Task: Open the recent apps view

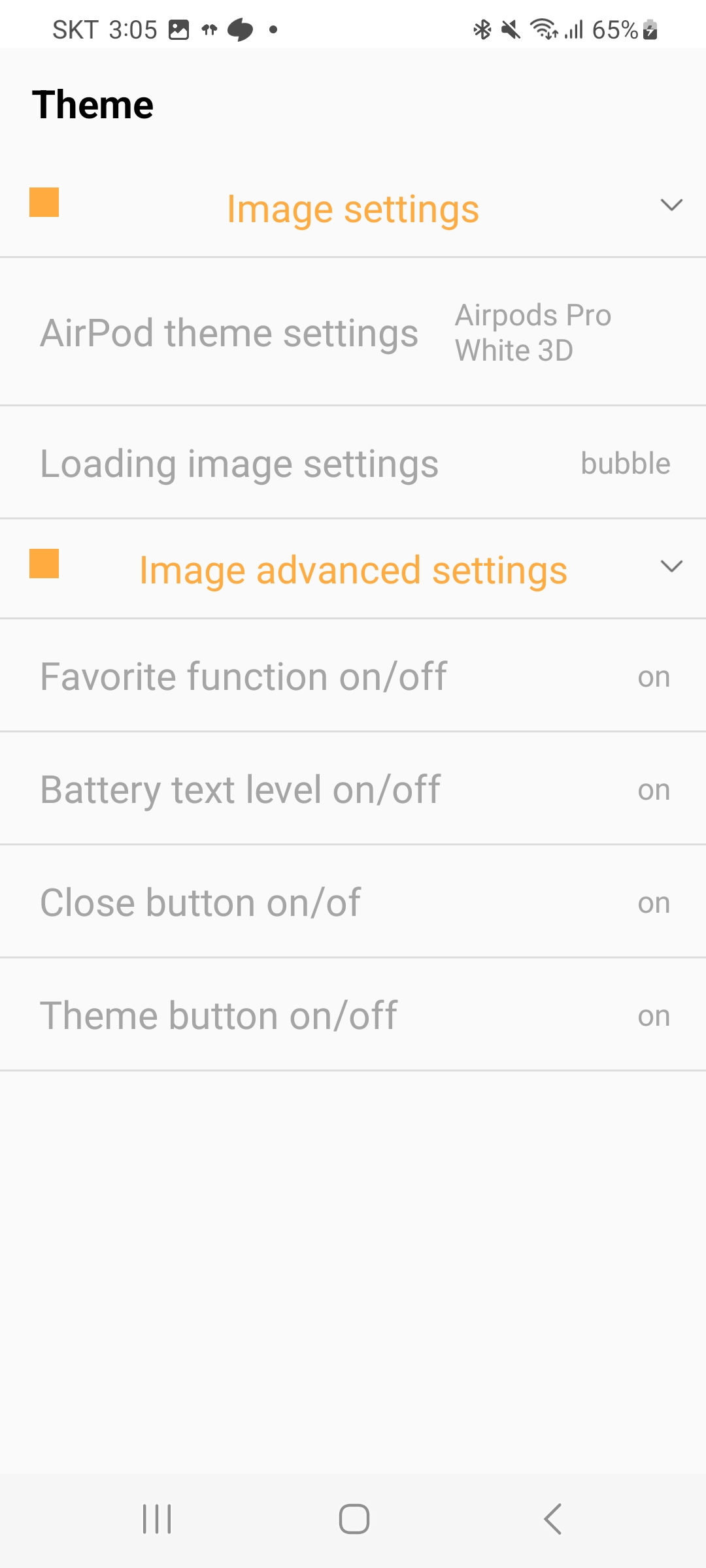Action: click(x=157, y=1519)
